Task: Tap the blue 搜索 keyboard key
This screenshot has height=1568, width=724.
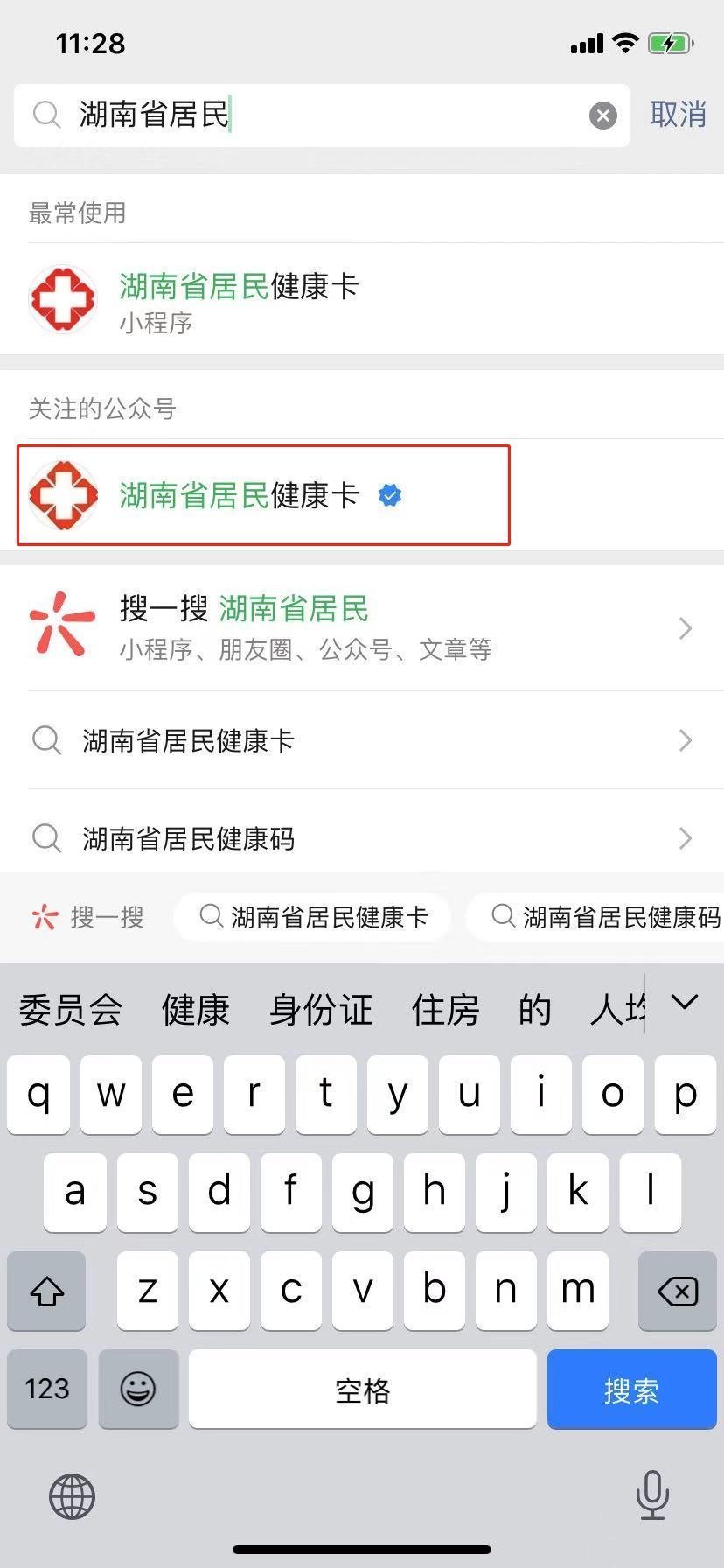Action: [x=631, y=1389]
